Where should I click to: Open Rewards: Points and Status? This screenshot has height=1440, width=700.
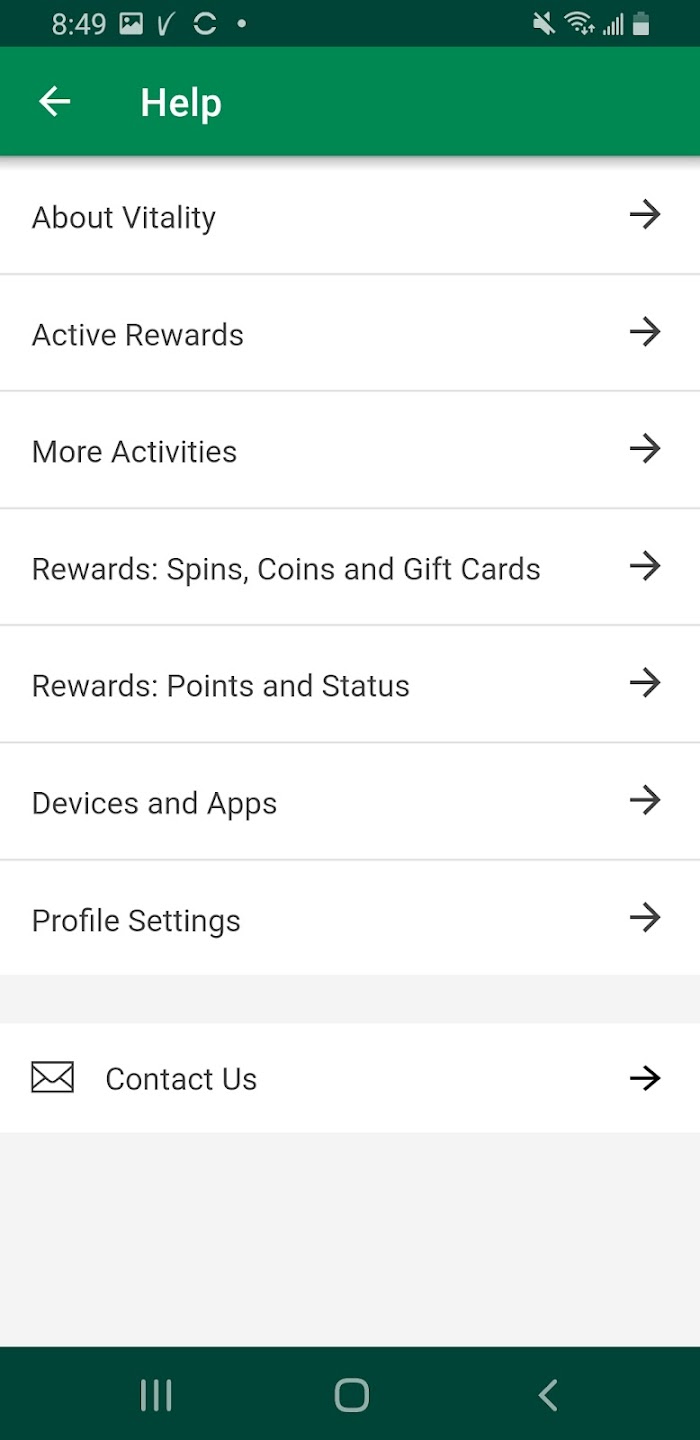pos(350,684)
